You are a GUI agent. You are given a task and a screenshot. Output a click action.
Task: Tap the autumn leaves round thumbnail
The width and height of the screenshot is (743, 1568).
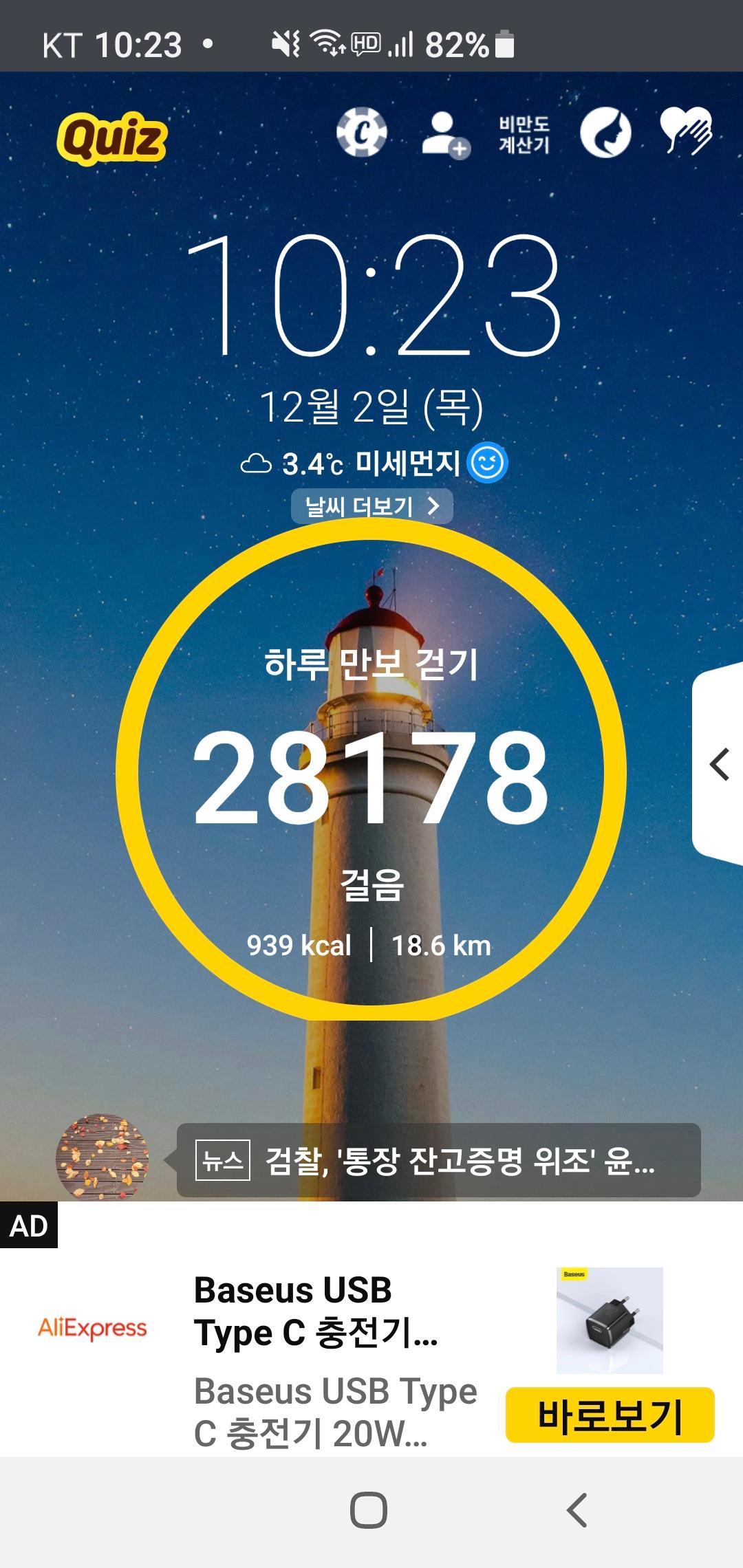(103, 1157)
